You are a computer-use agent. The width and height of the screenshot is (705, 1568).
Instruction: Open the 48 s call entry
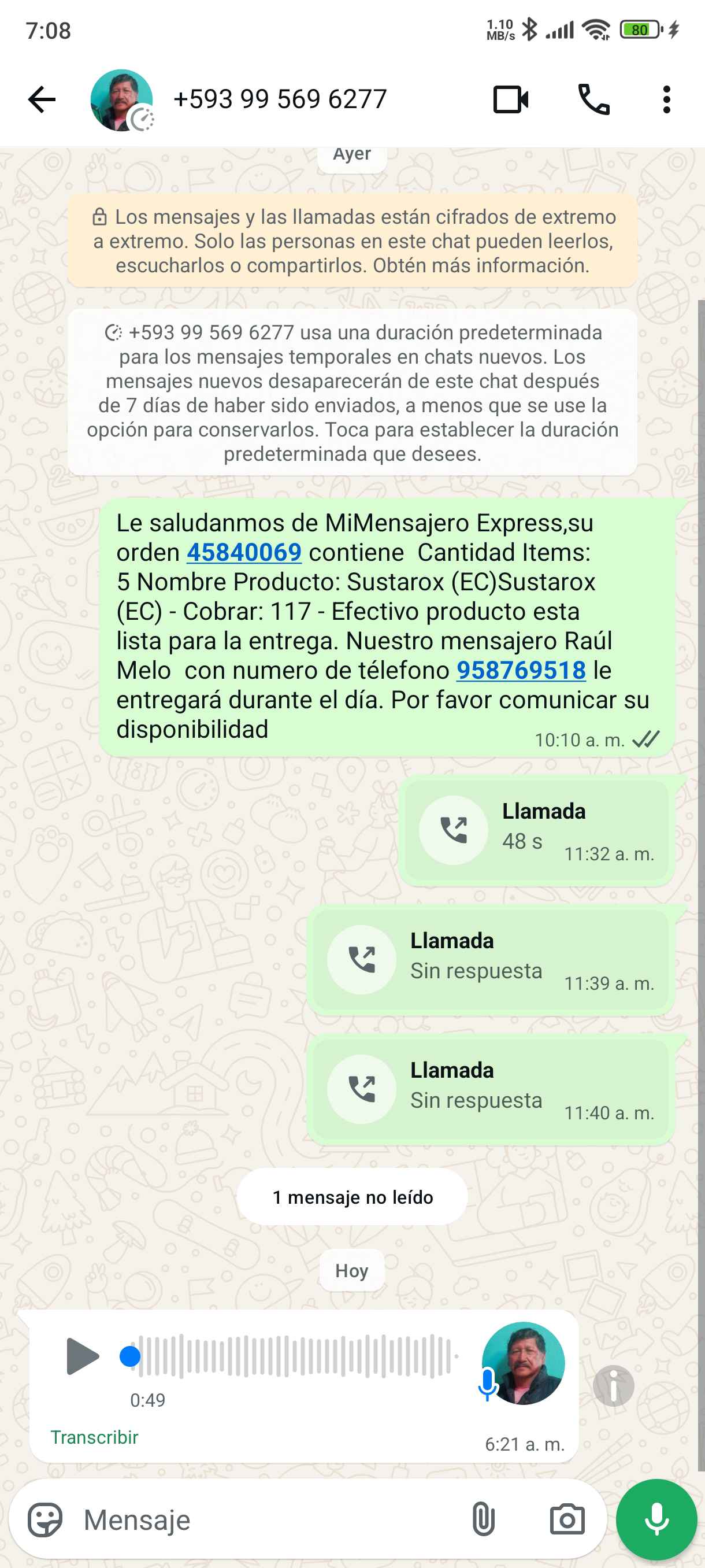536,830
